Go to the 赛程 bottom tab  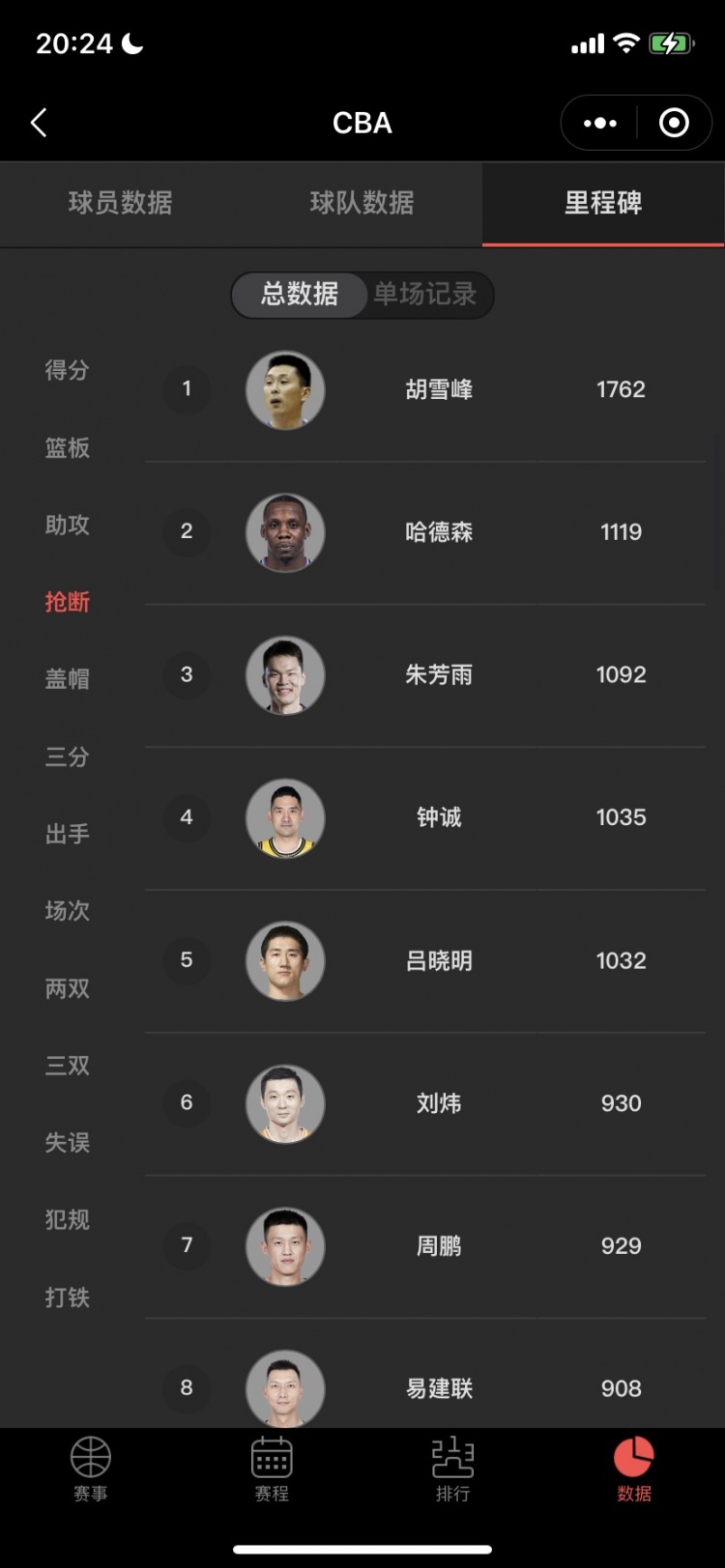272,1468
